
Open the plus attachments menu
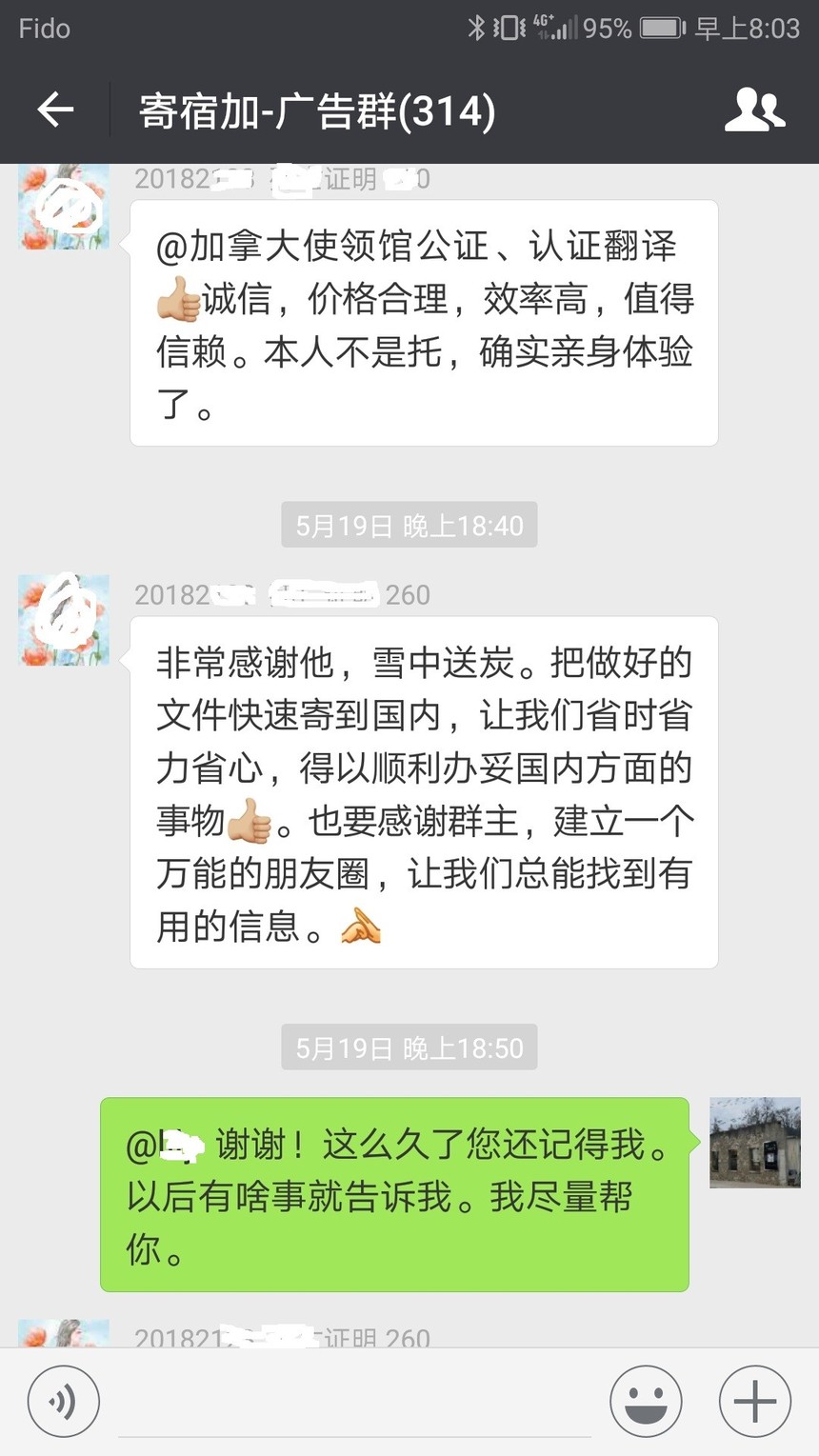point(754,1401)
